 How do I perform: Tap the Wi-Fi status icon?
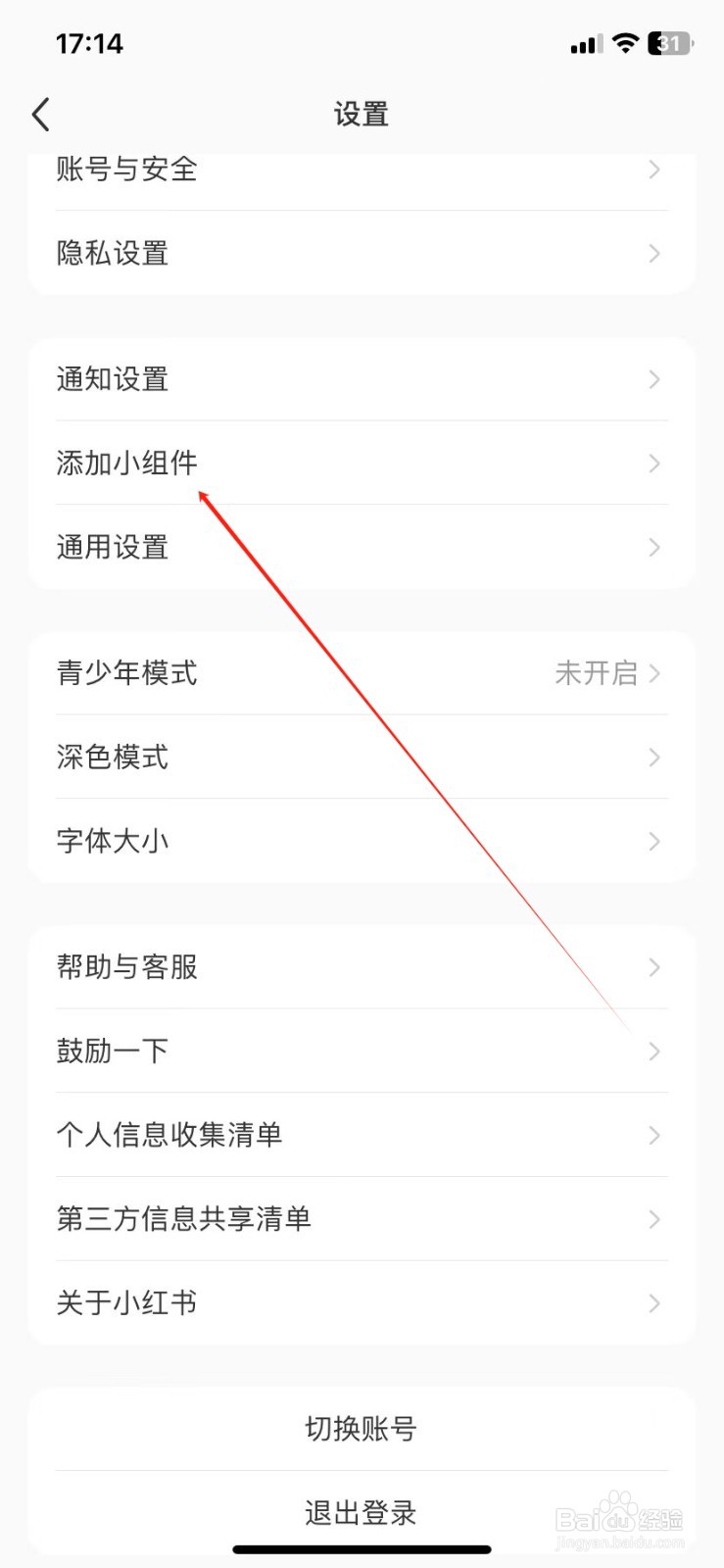coord(625,43)
